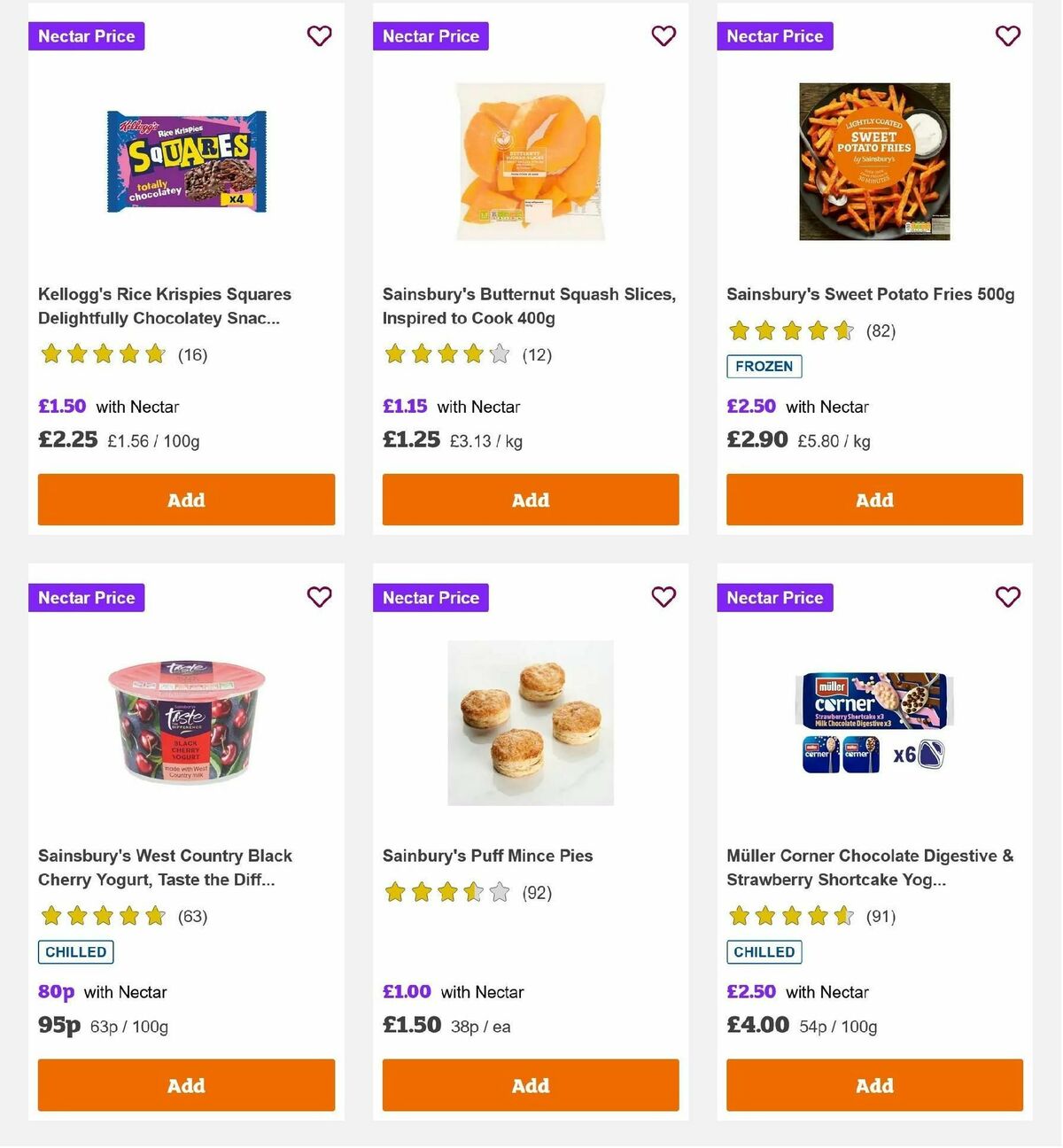This screenshot has width=1063, height=1148.
Task: Add Müller Corner yogurt to basket
Action: tap(874, 1085)
